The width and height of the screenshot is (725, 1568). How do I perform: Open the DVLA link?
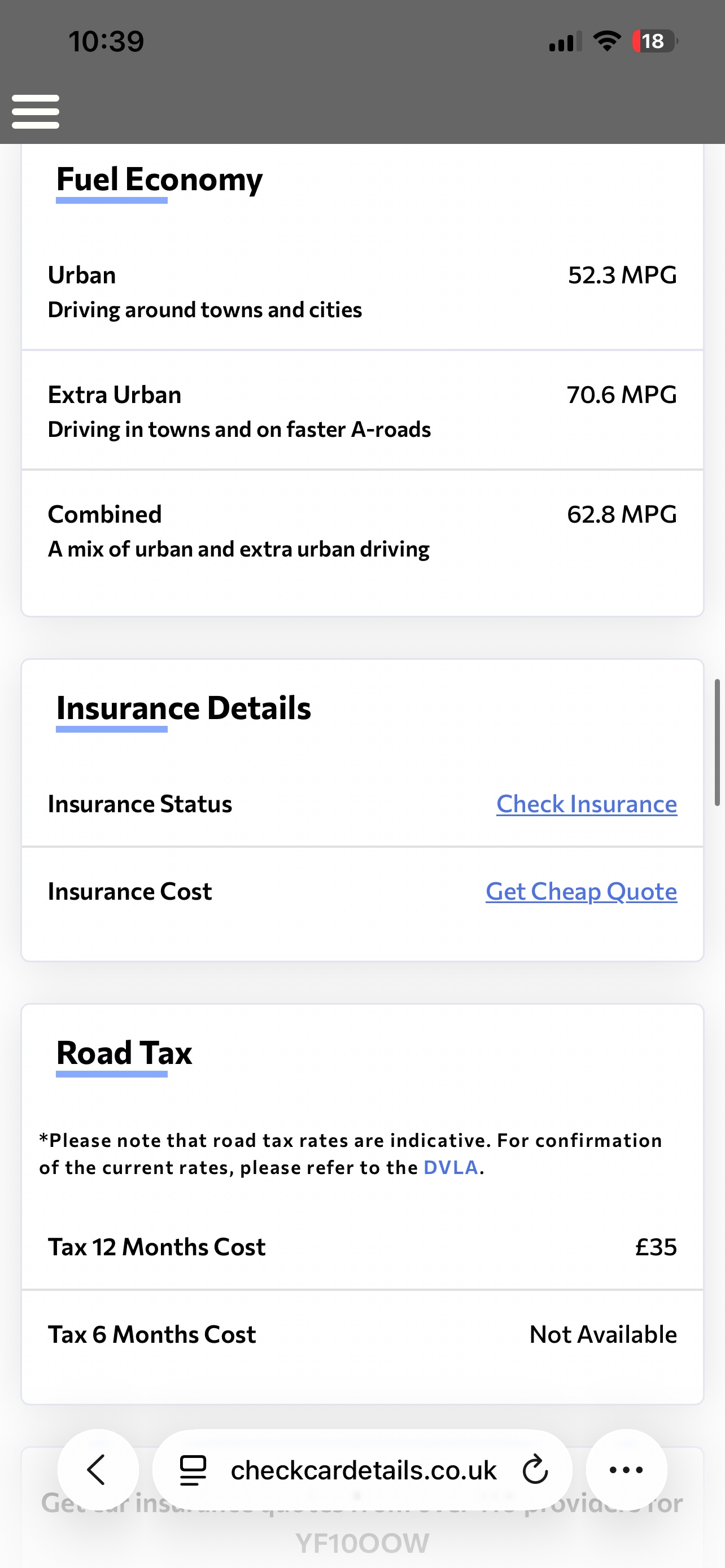(451, 1167)
